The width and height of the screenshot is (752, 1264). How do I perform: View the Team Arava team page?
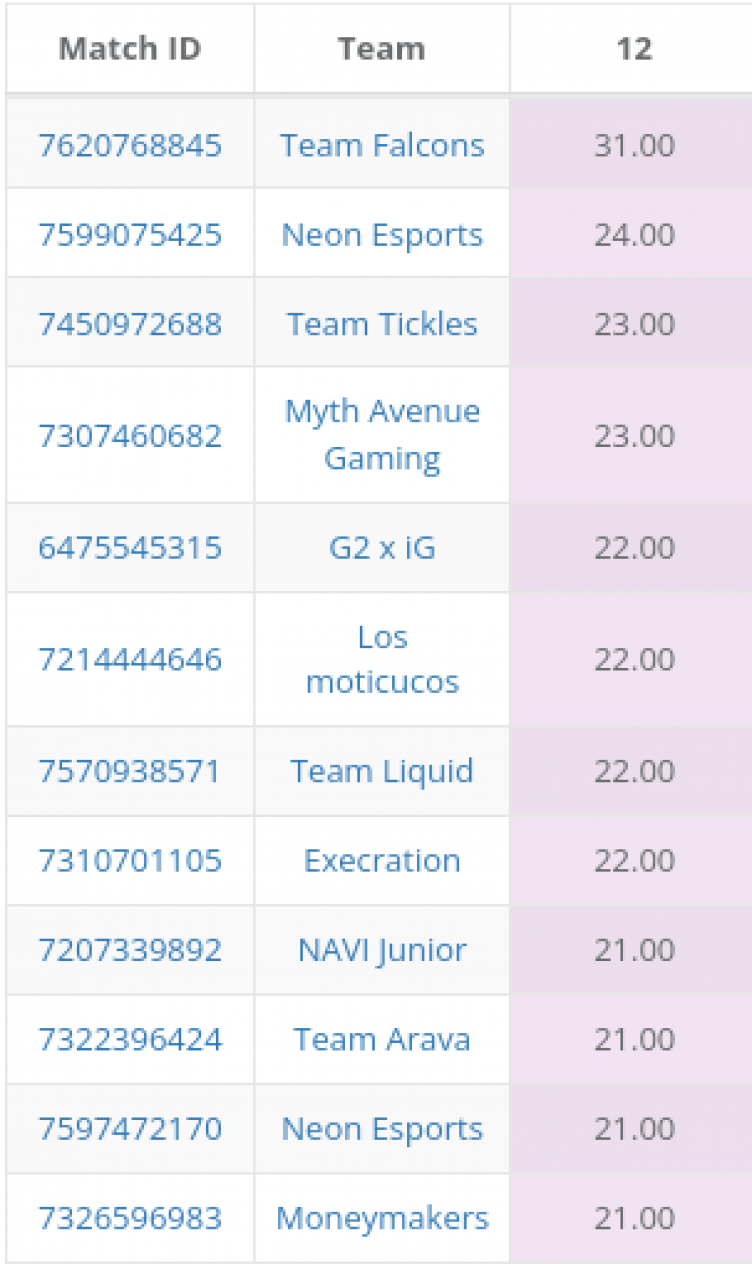tap(382, 1040)
